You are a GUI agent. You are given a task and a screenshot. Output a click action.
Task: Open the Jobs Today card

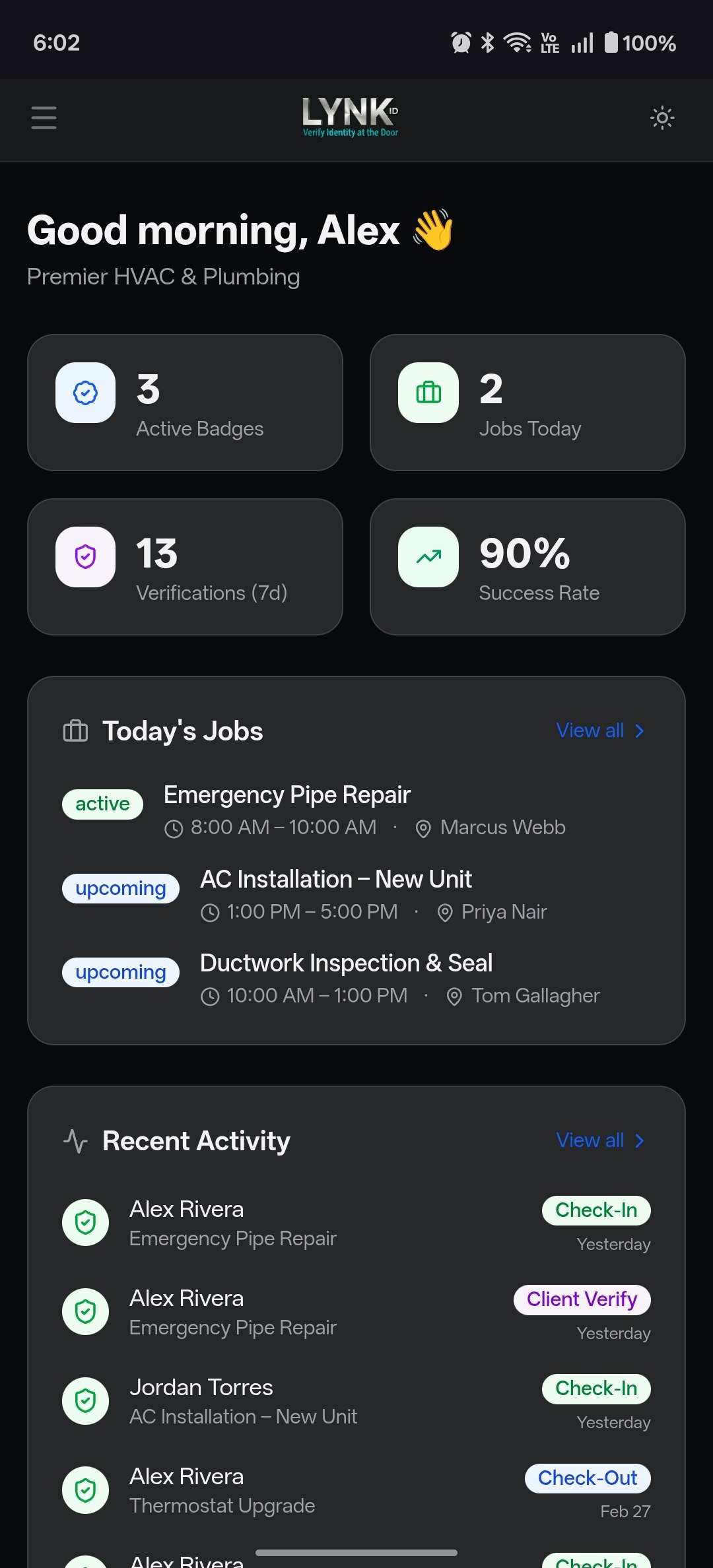click(x=527, y=403)
